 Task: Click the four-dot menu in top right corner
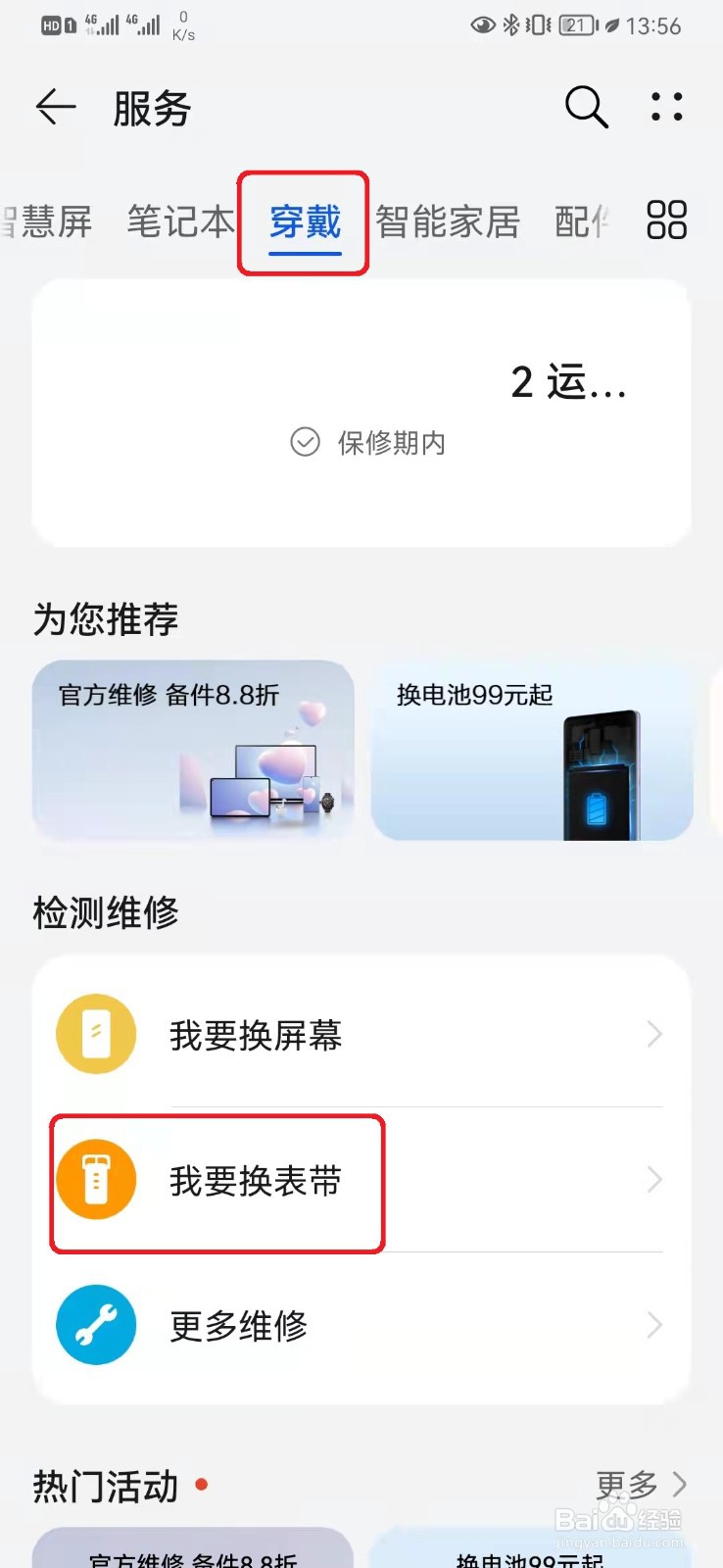tap(665, 108)
